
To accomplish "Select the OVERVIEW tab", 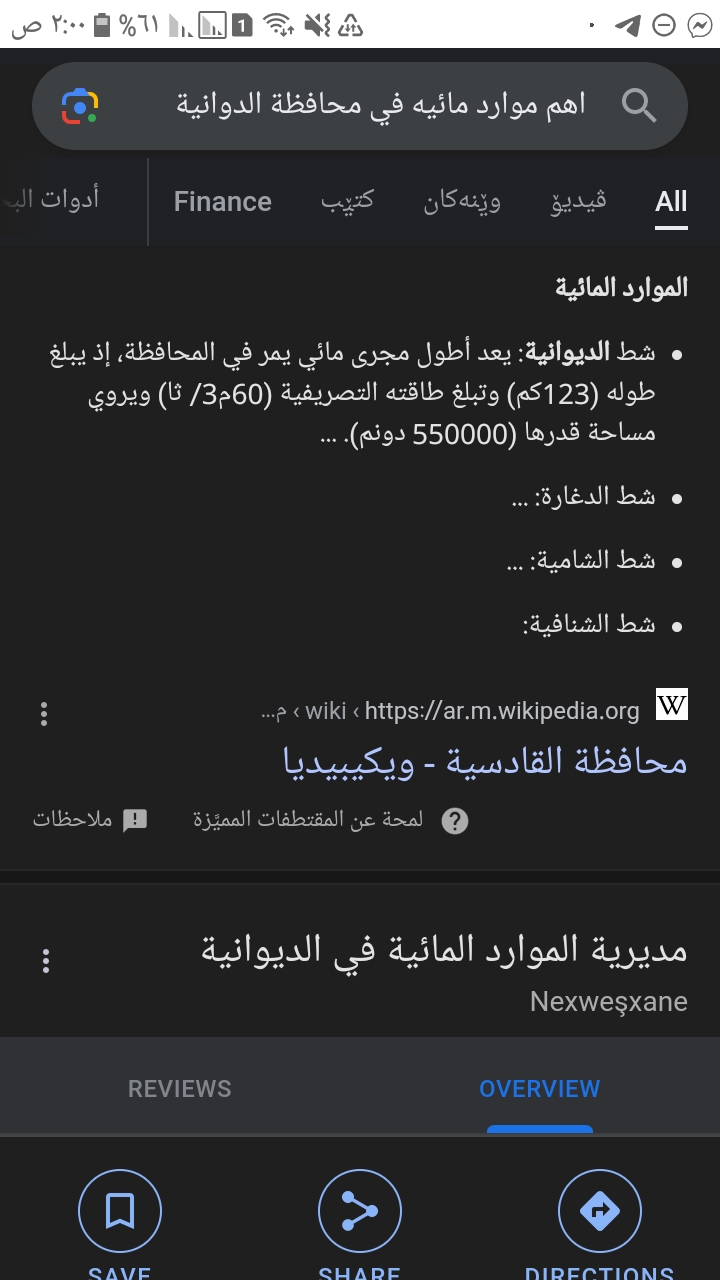I will 539,1089.
